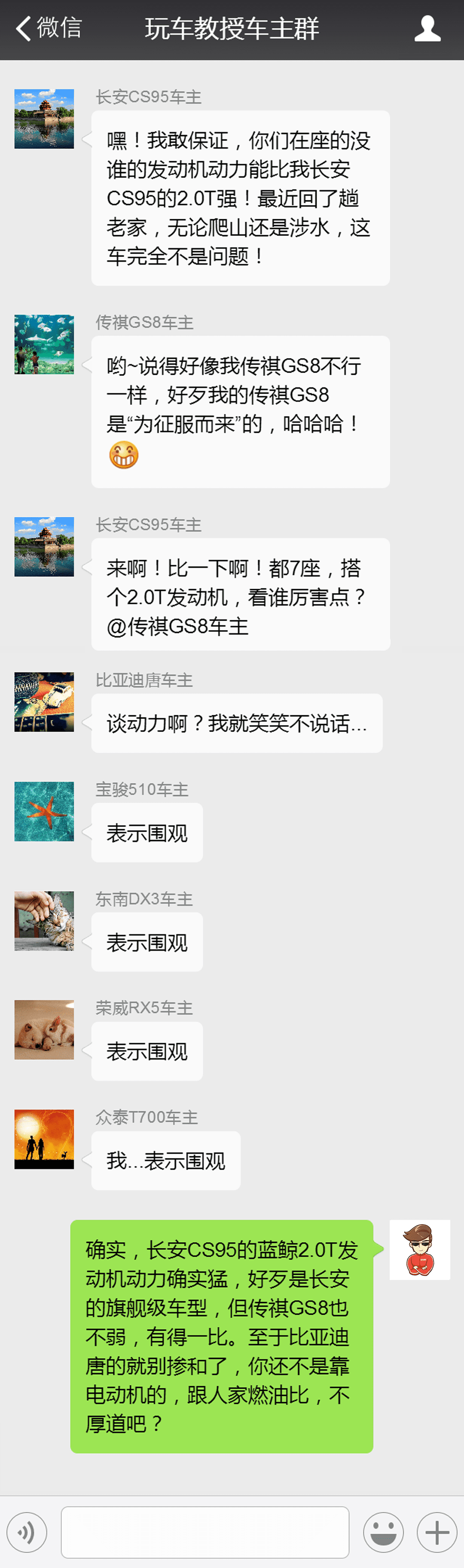Open 众泰T700车主's sunset avatar
Image resolution: width=464 pixels, height=1568 pixels.
click(44, 1139)
